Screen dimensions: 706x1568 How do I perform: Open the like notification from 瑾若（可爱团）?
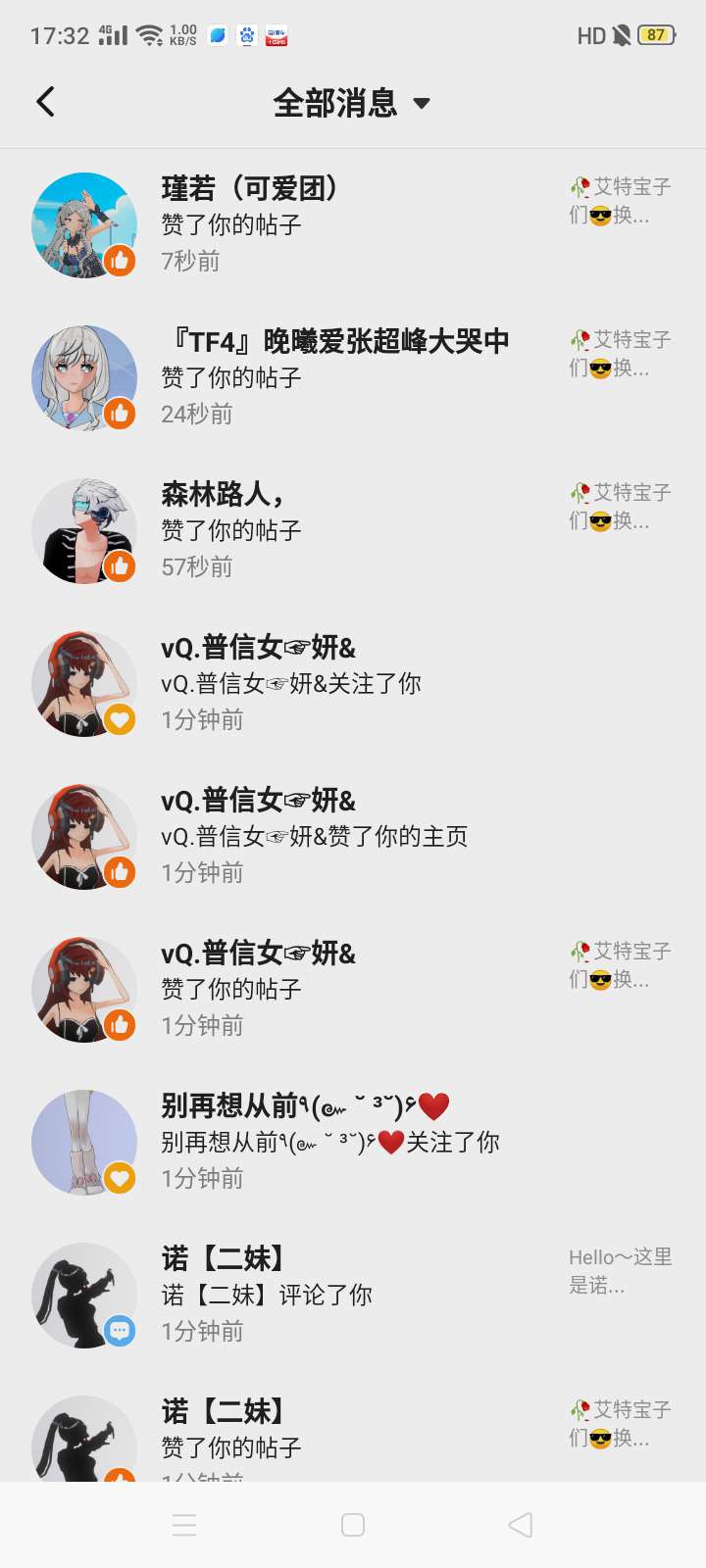[x=353, y=225]
